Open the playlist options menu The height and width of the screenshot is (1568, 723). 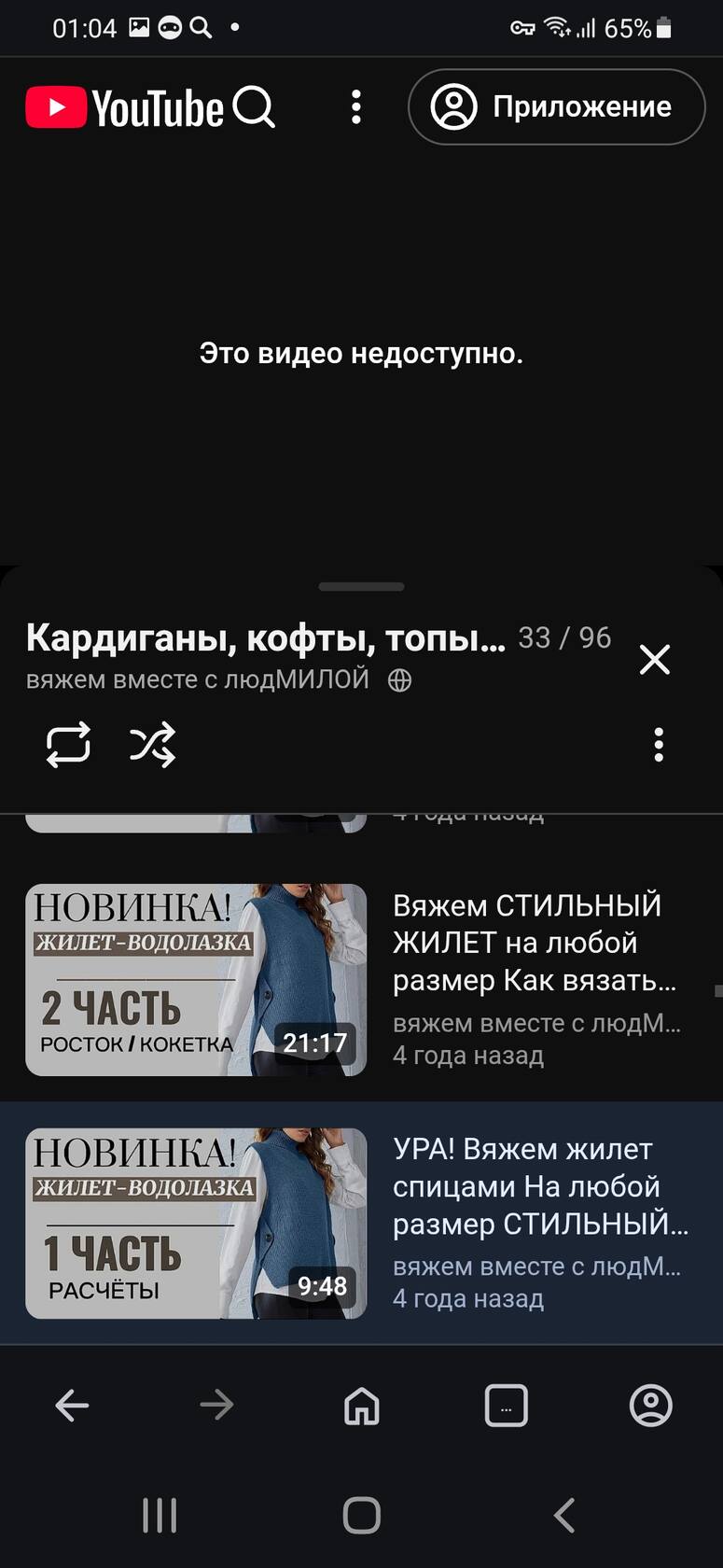[x=659, y=745]
